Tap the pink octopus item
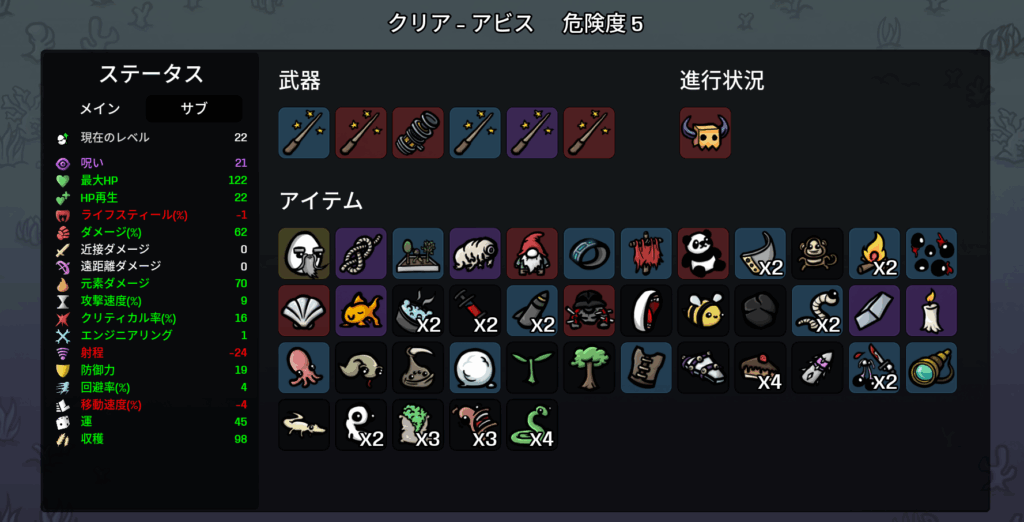1024x522 pixels. (304, 367)
